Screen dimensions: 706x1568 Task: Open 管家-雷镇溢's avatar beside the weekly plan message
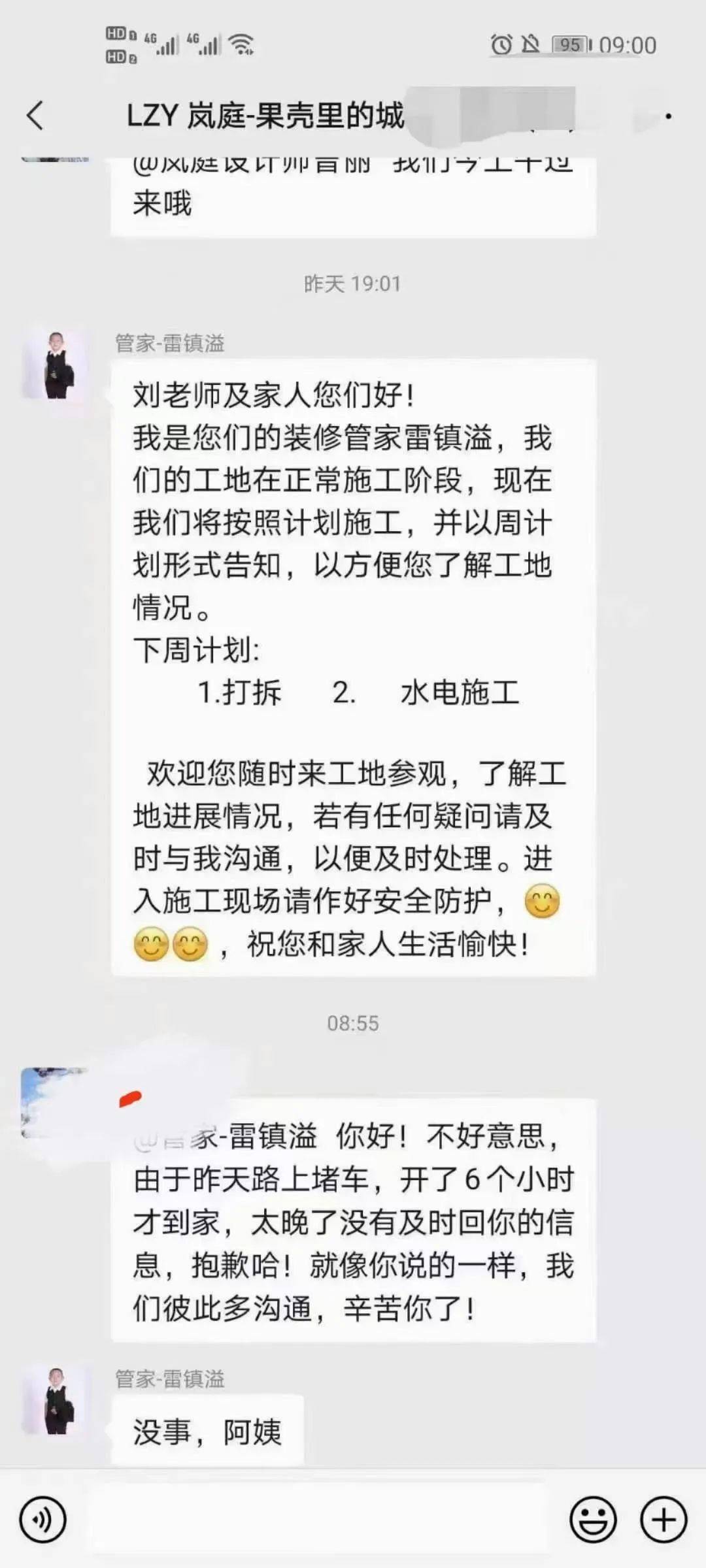[56, 365]
